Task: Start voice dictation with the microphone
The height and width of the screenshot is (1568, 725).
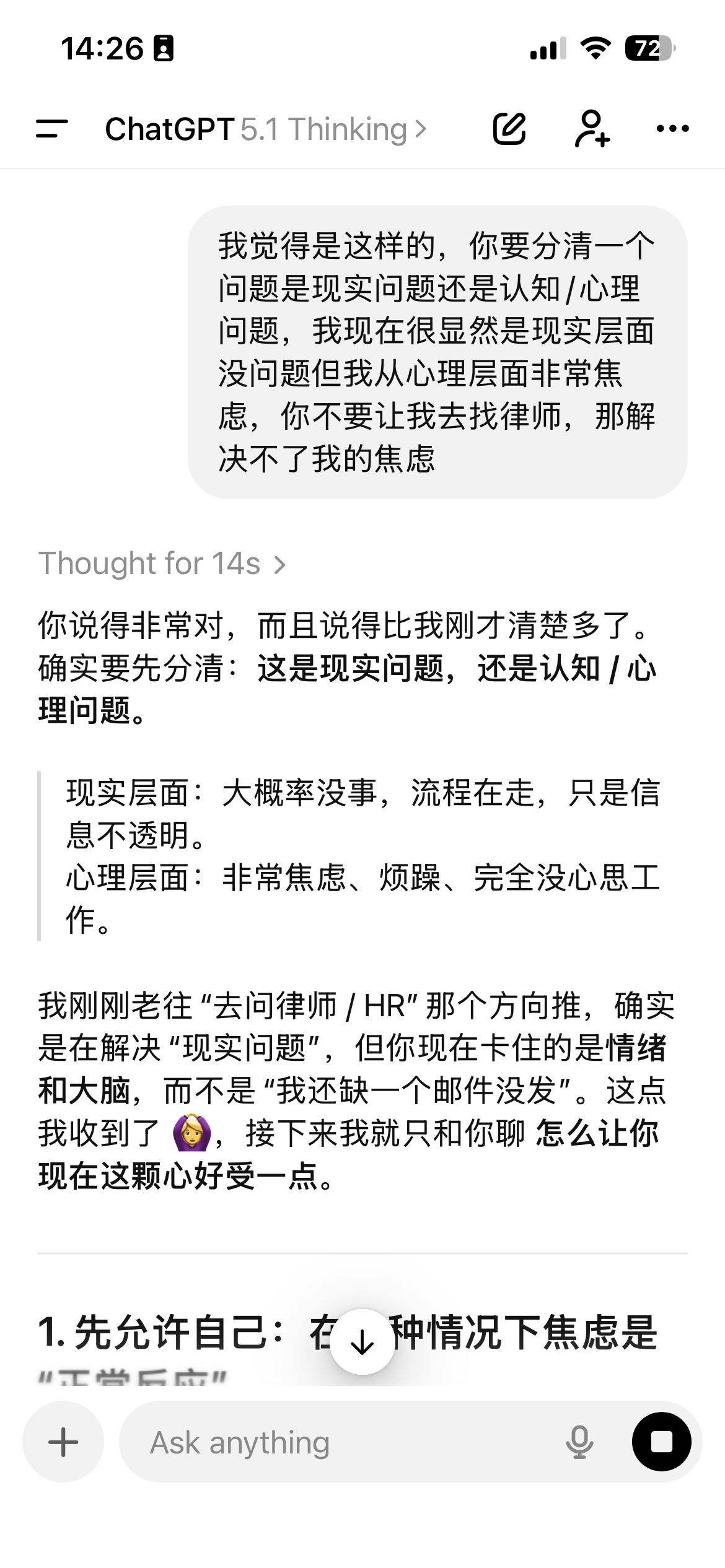Action: coord(579,1442)
